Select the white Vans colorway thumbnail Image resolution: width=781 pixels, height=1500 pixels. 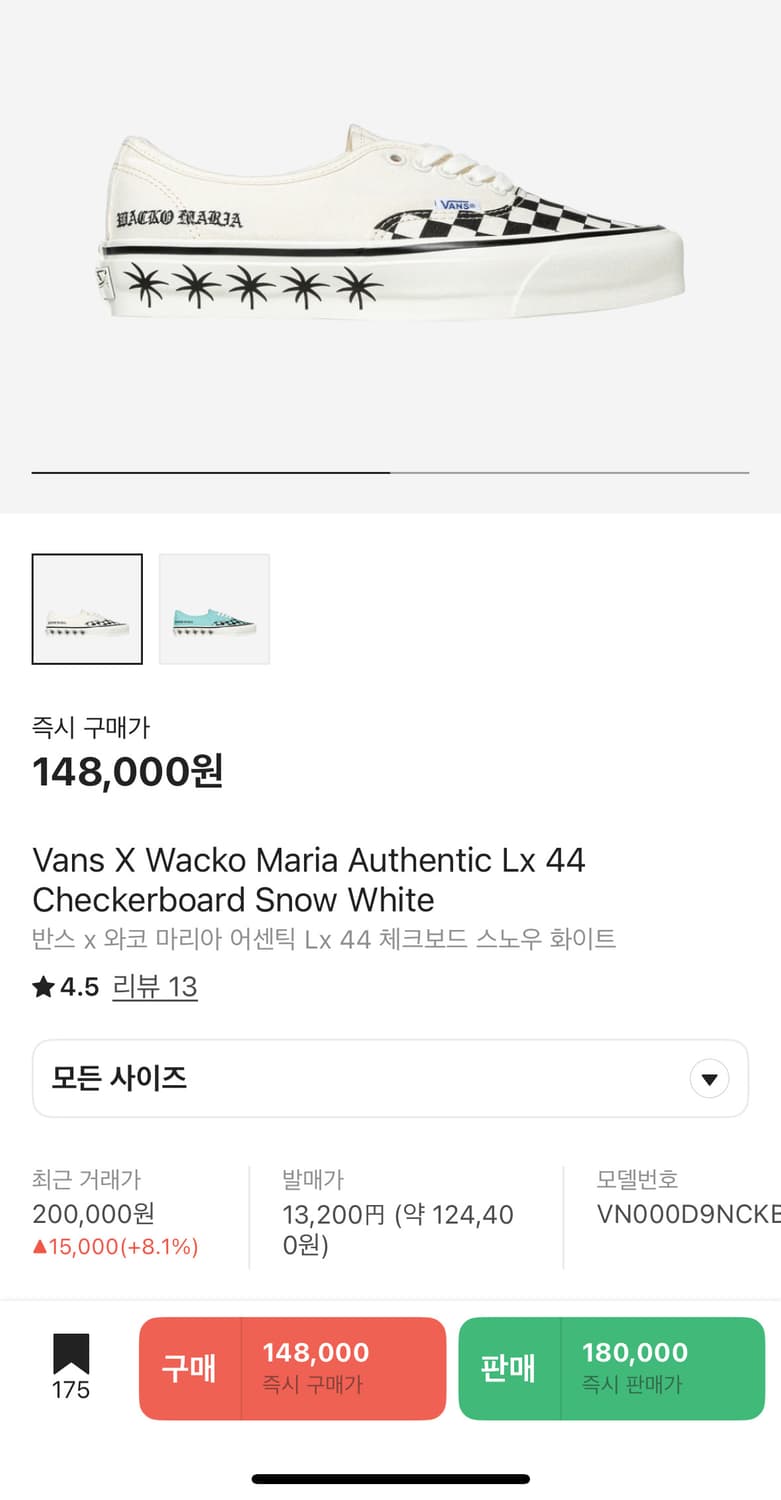click(x=87, y=608)
